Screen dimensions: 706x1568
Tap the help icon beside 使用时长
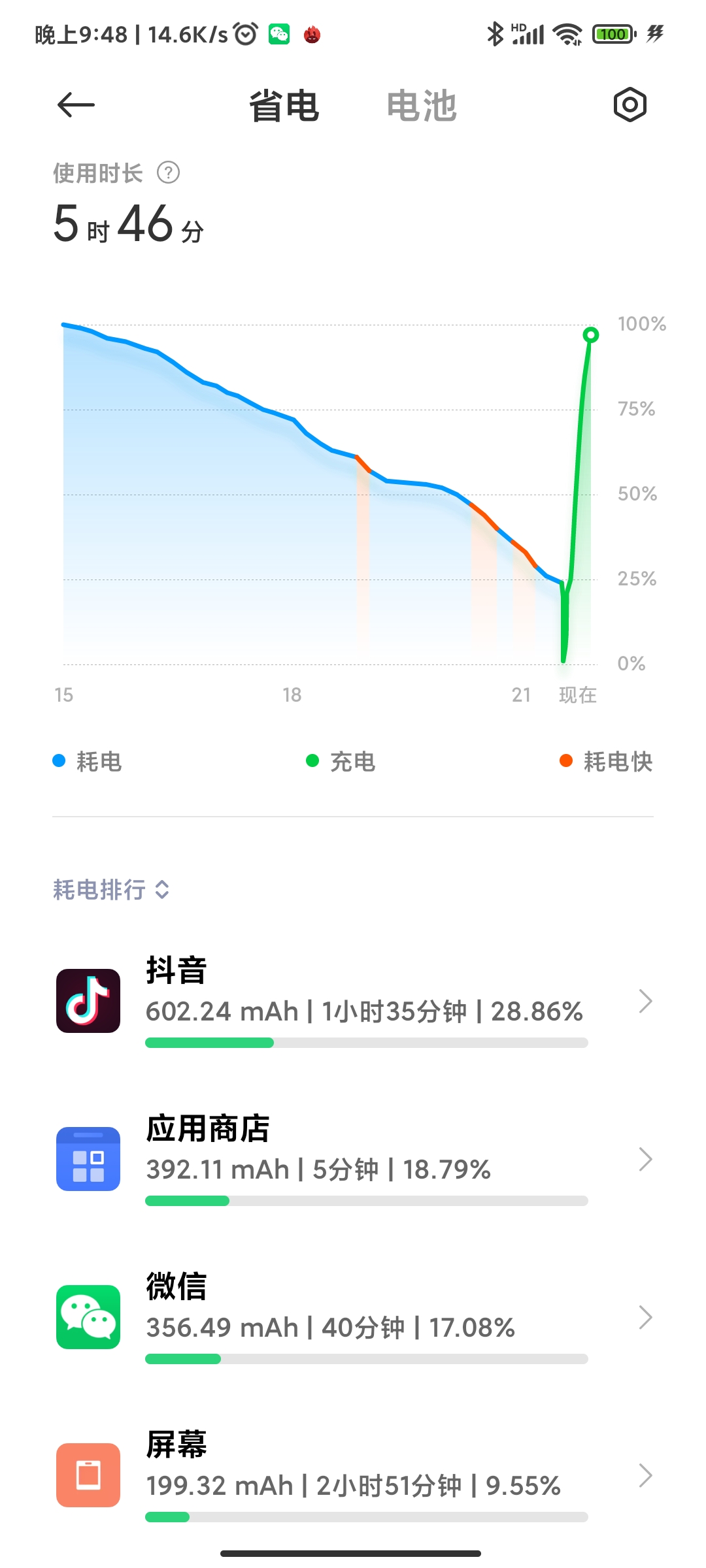168,173
